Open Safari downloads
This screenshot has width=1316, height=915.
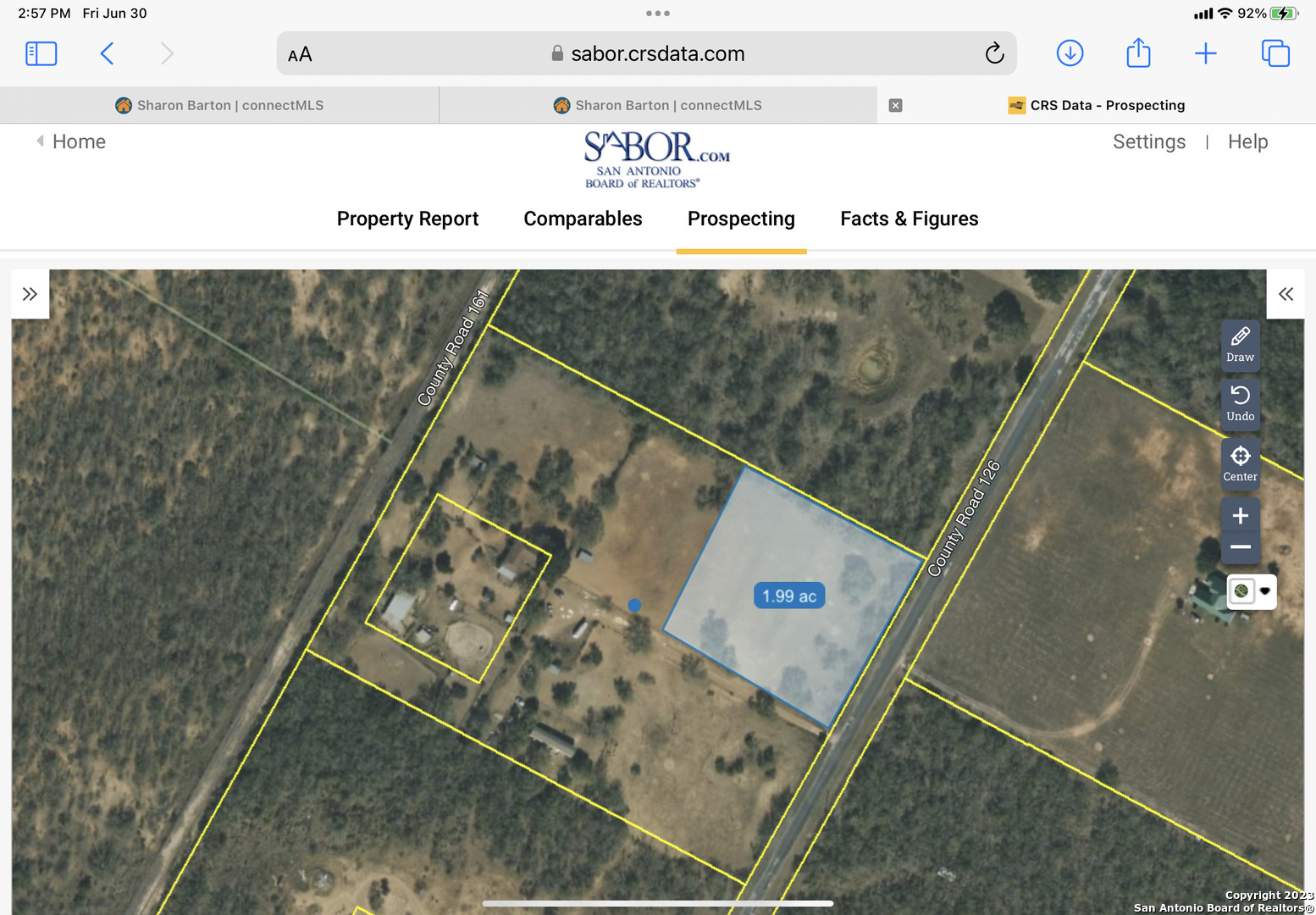click(1070, 53)
